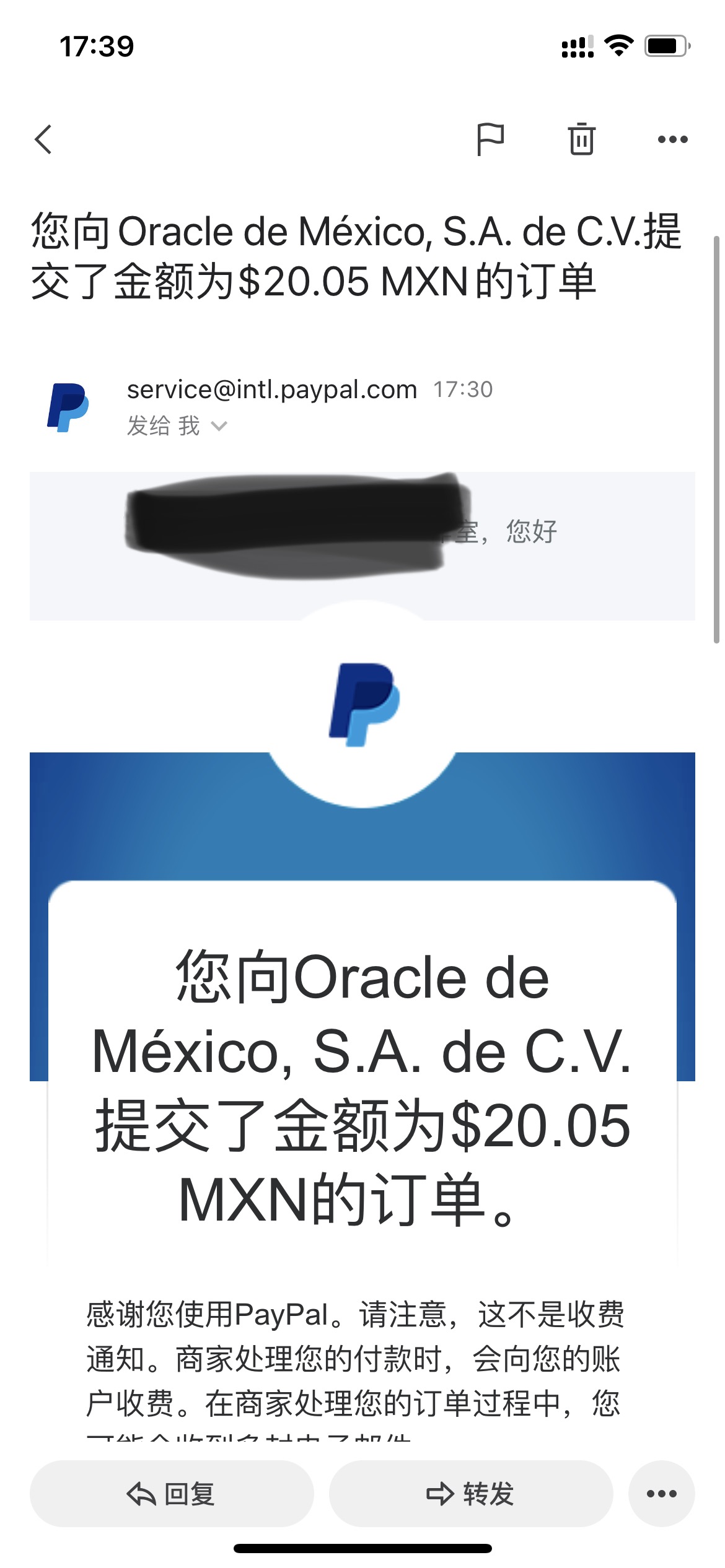Delete this email with the trash icon
The image size is (725, 1568).
tap(581, 139)
